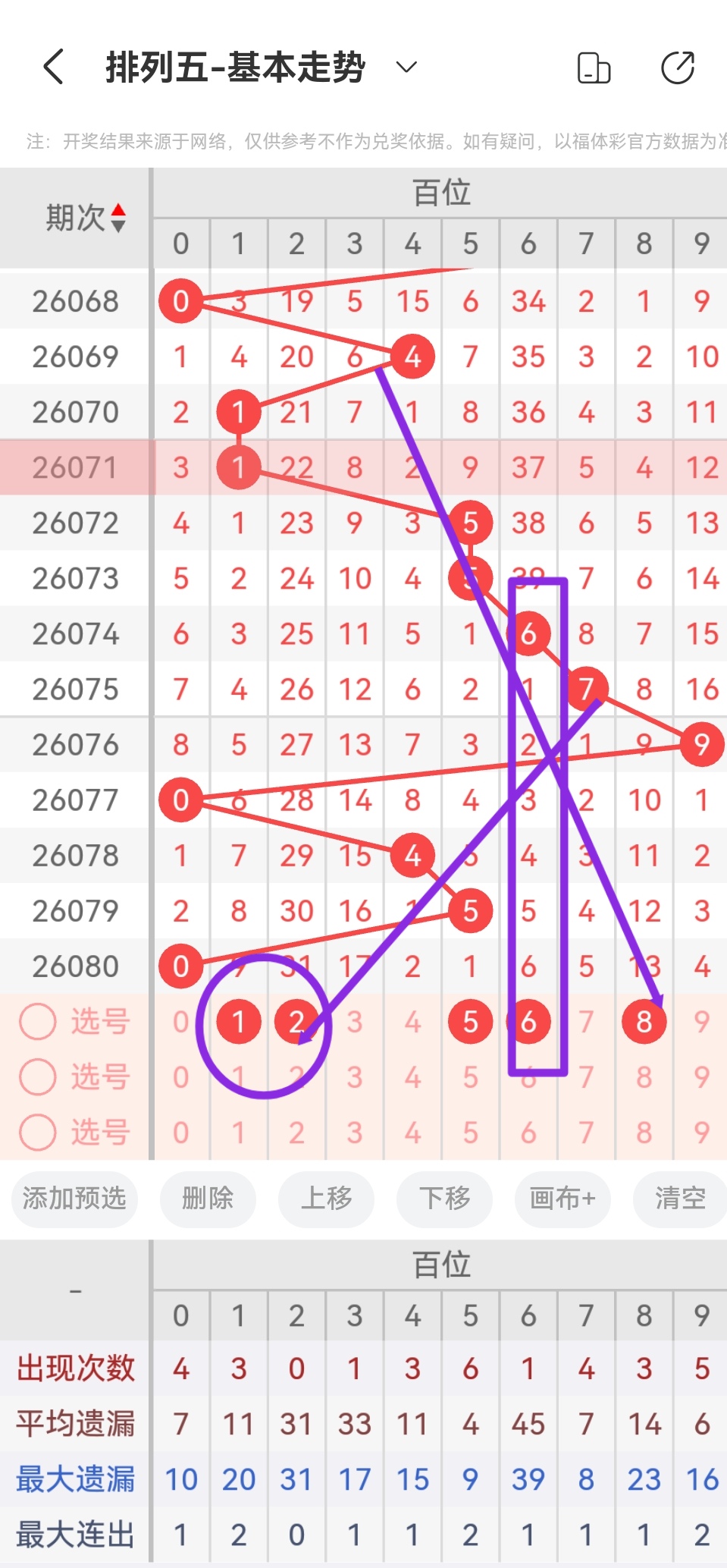Tap the 画布+ button
This screenshot has width=727, height=1568.
[562, 1199]
